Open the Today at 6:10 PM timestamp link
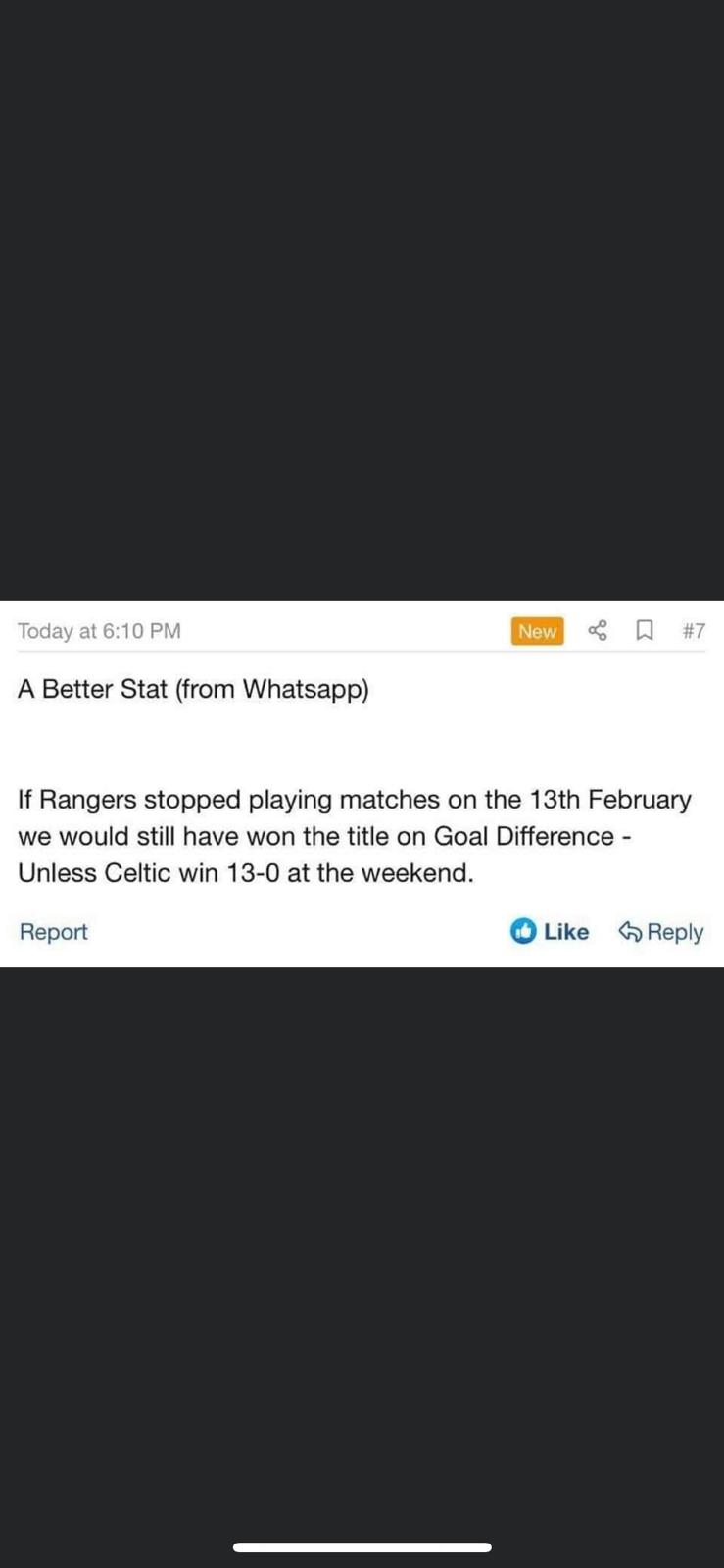 click(x=99, y=631)
